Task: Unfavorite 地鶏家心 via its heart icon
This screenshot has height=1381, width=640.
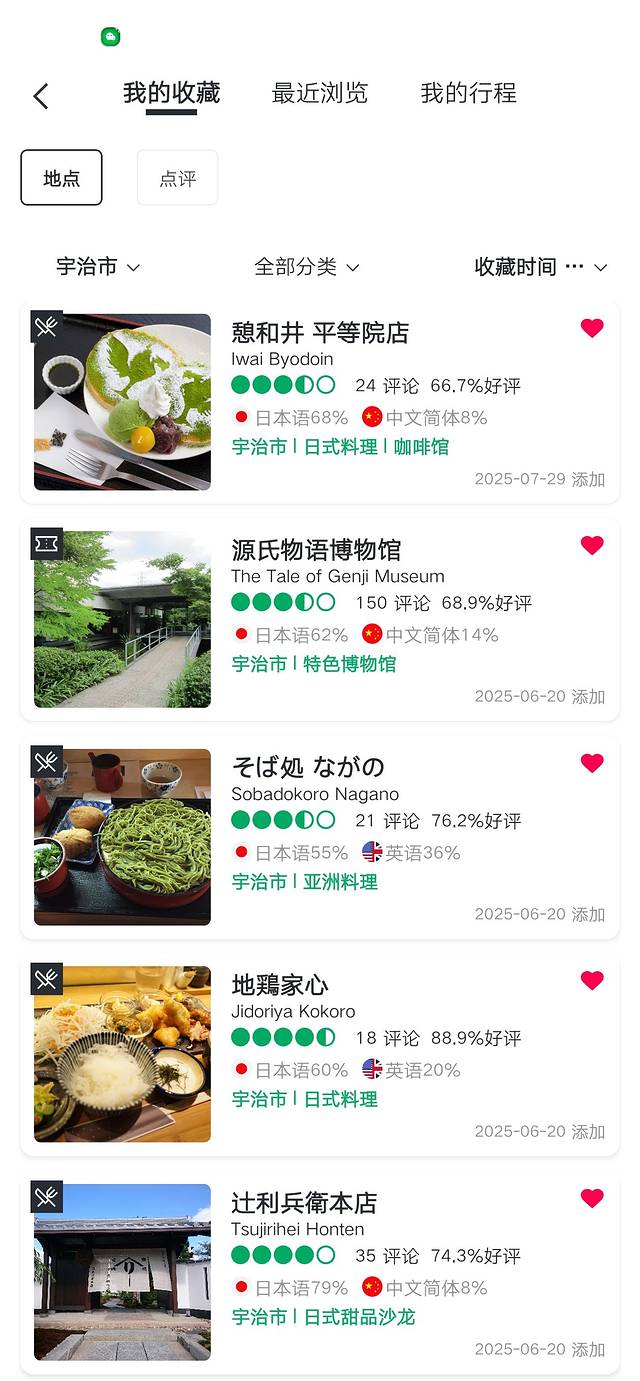Action: click(x=592, y=980)
